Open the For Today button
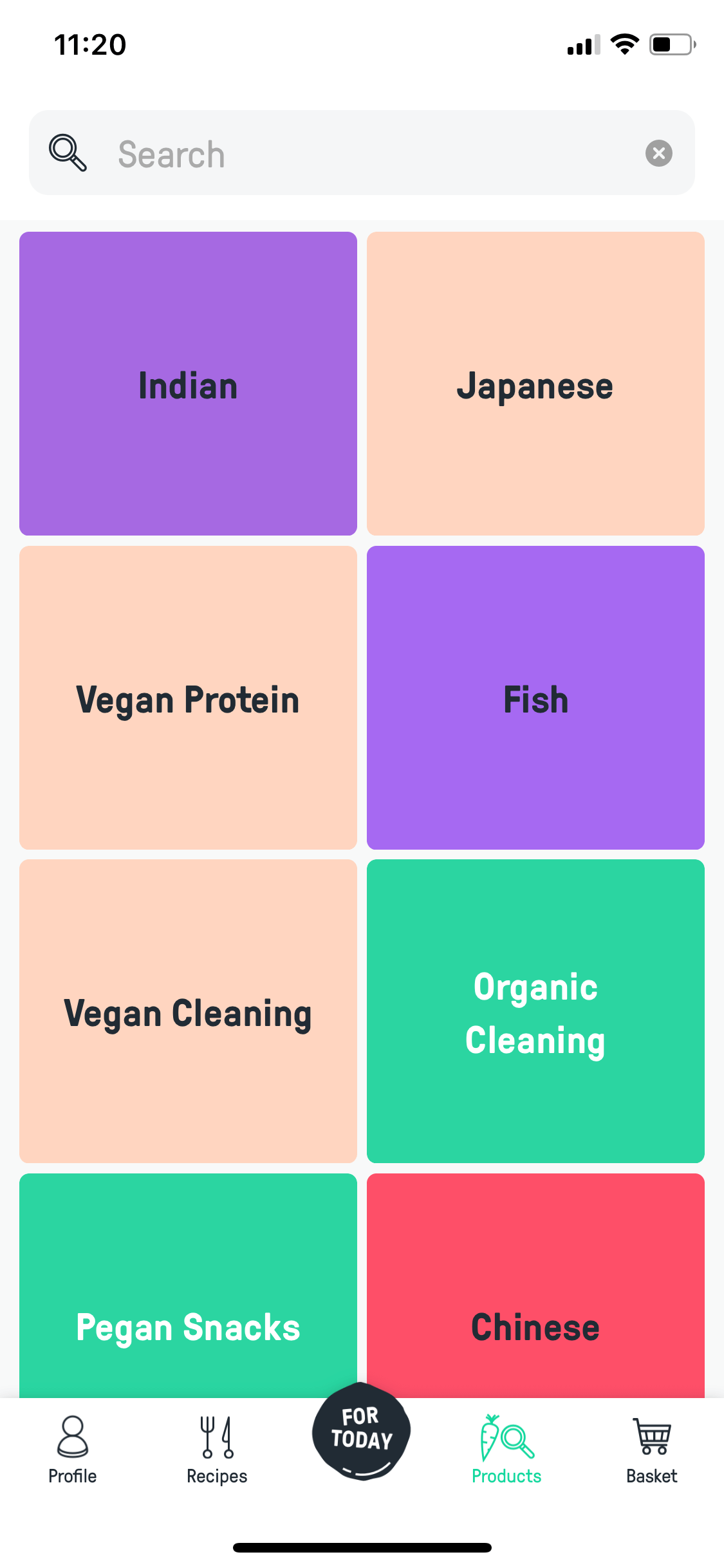The width and height of the screenshot is (724, 1568). click(362, 1432)
